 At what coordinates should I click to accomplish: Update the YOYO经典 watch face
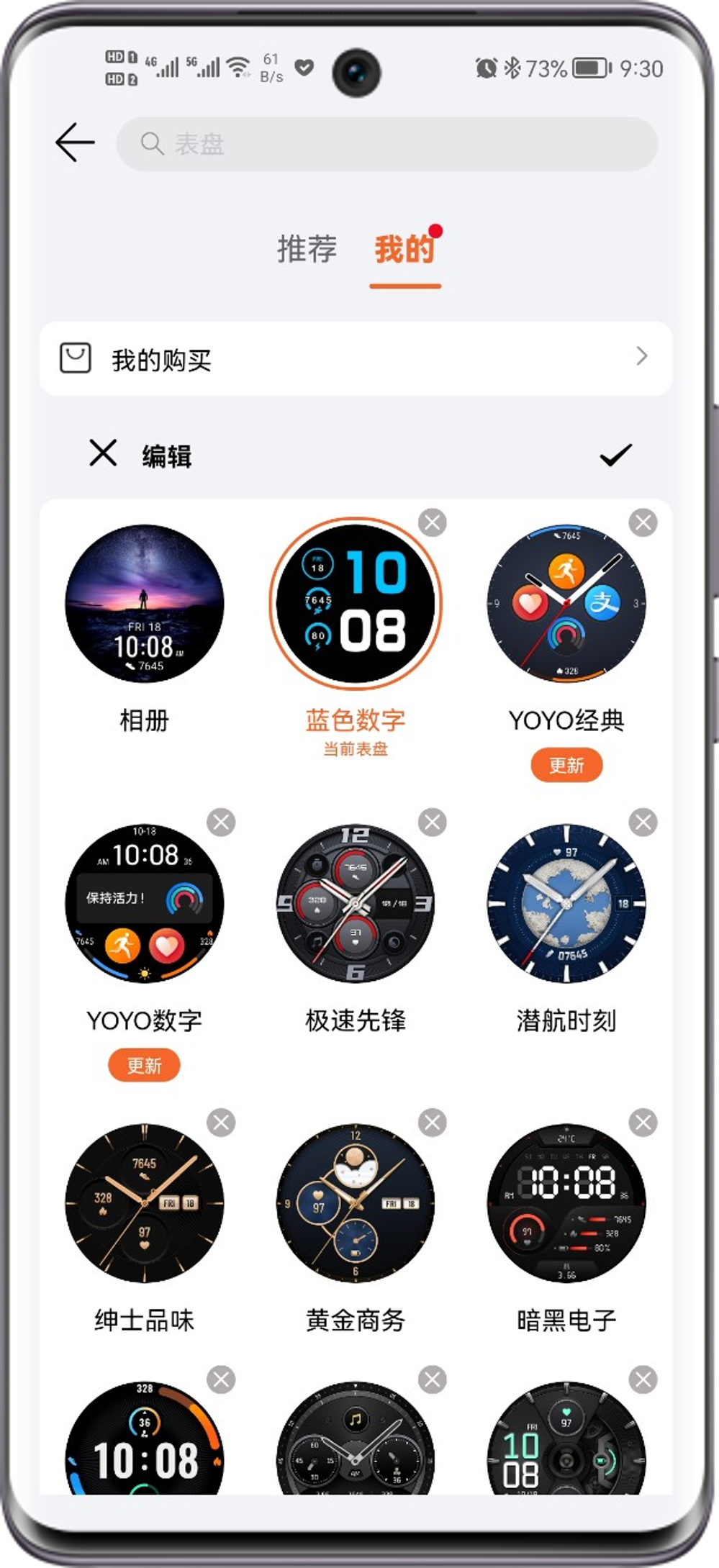pyautogui.click(x=566, y=765)
